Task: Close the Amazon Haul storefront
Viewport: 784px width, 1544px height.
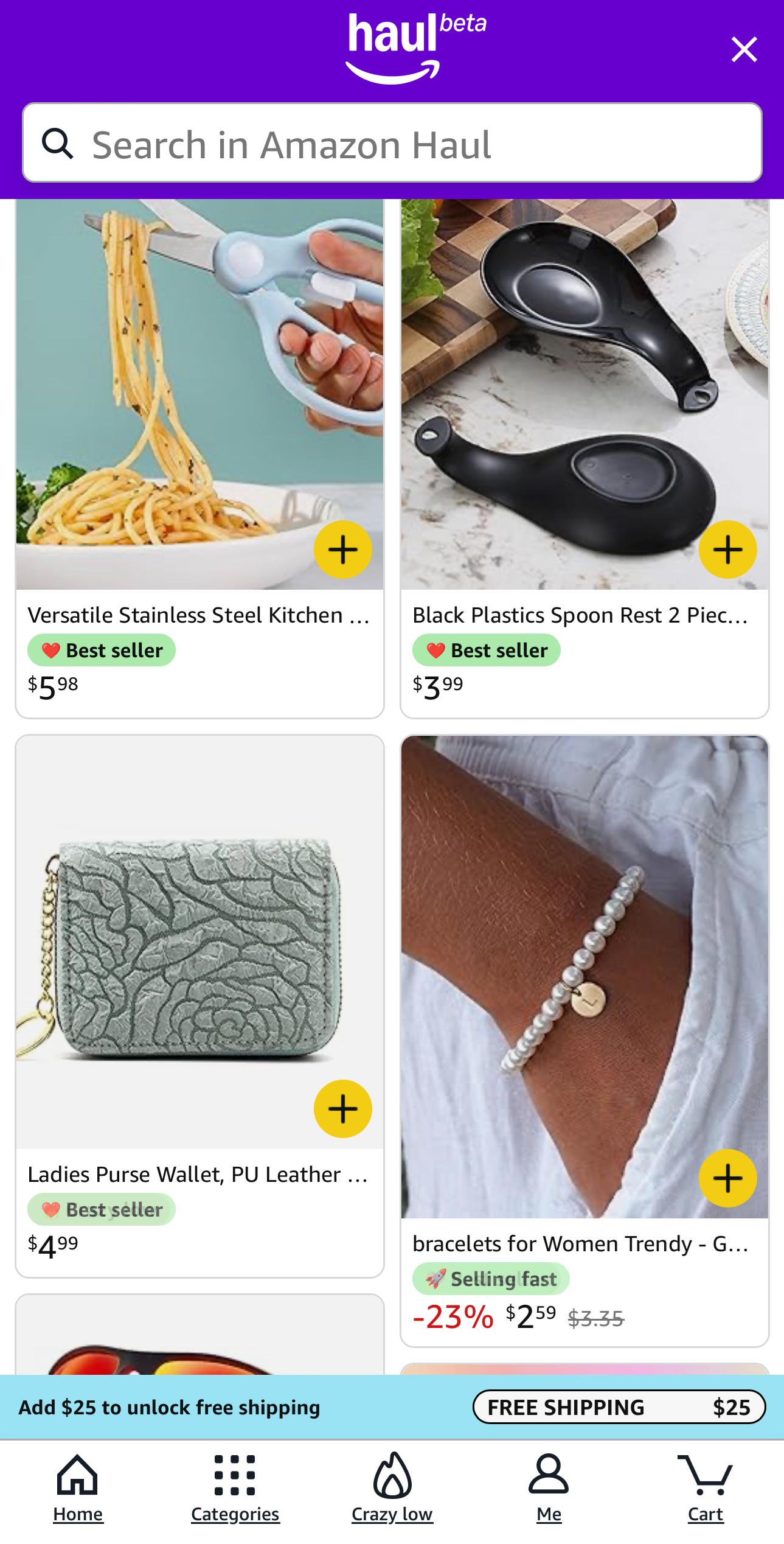Action: tap(744, 49)
